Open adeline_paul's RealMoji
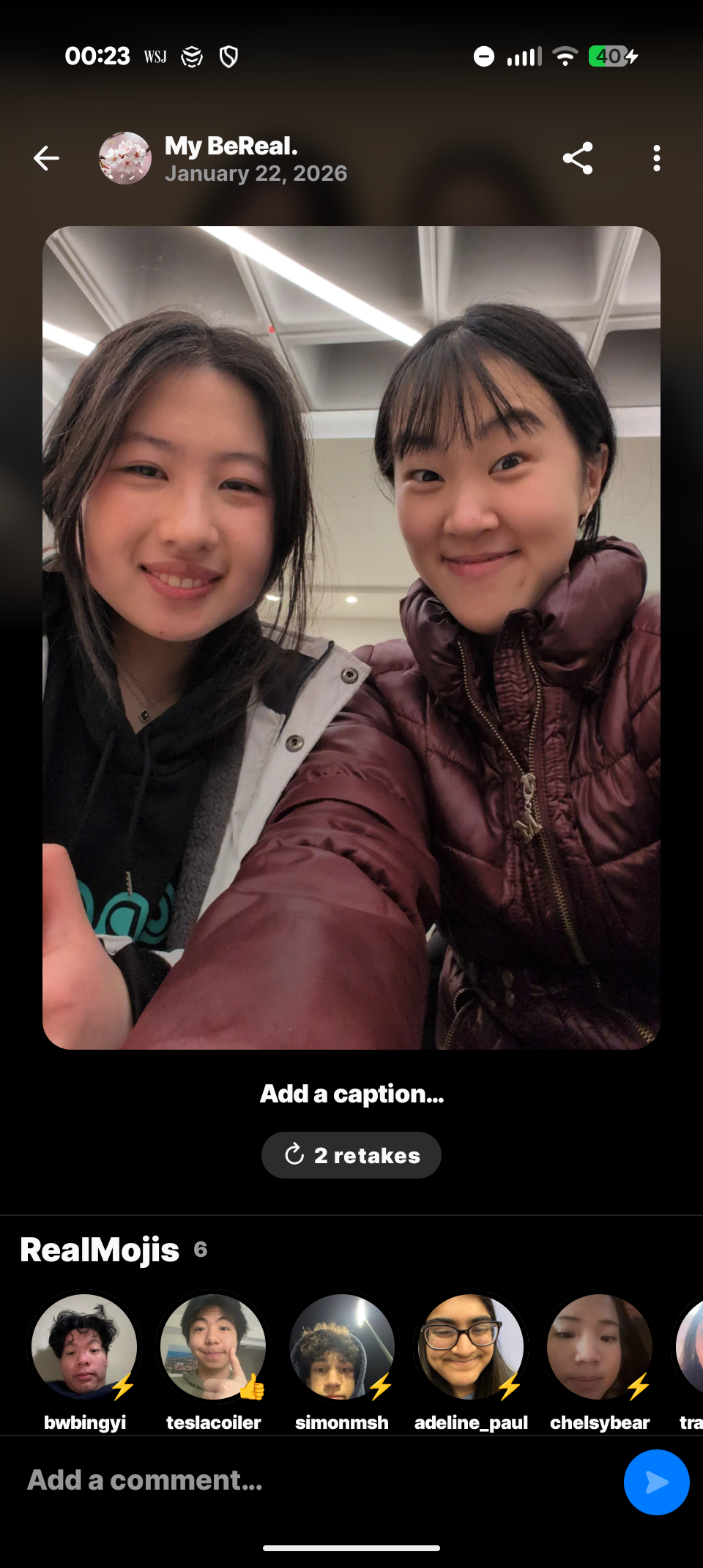 click(x=471, y=1347)
